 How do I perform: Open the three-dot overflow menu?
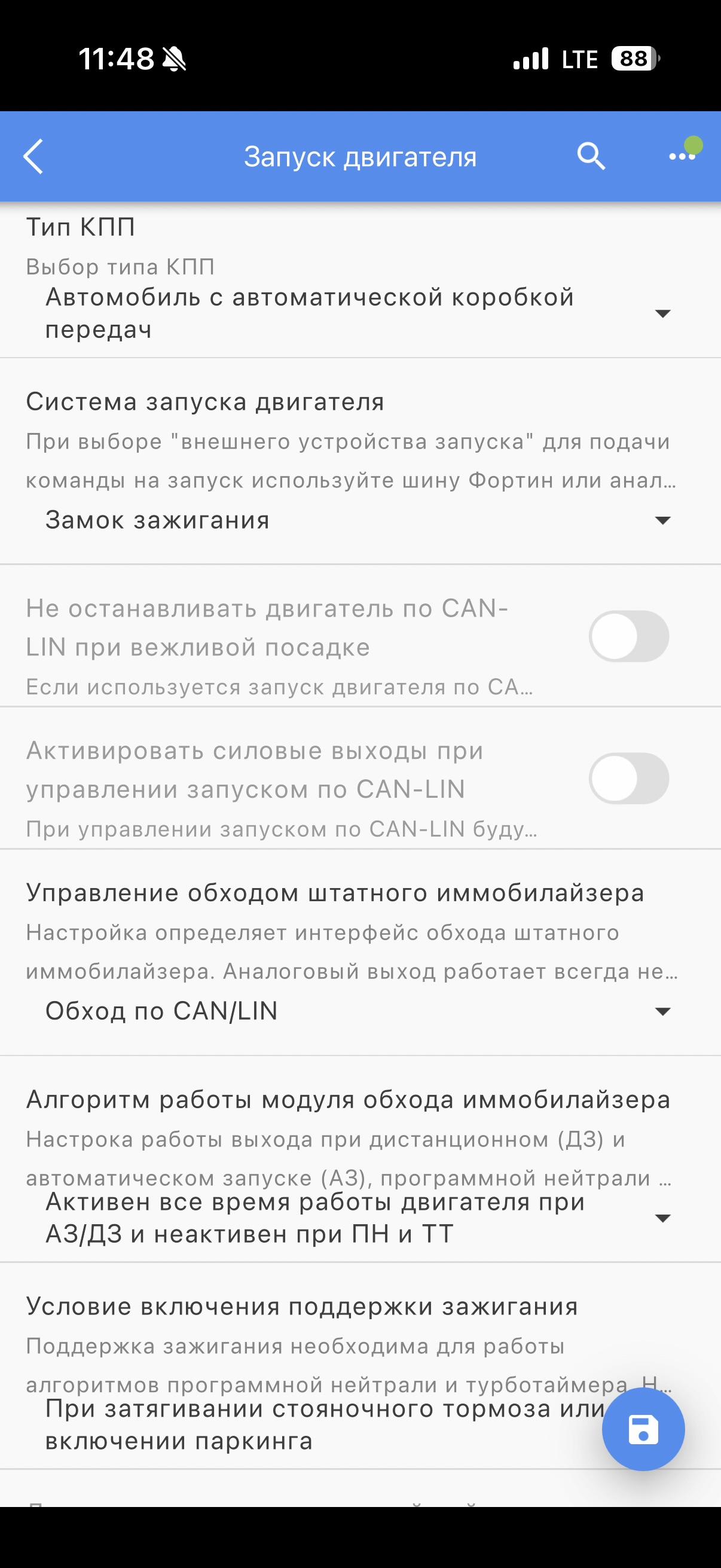coord(682,157)
